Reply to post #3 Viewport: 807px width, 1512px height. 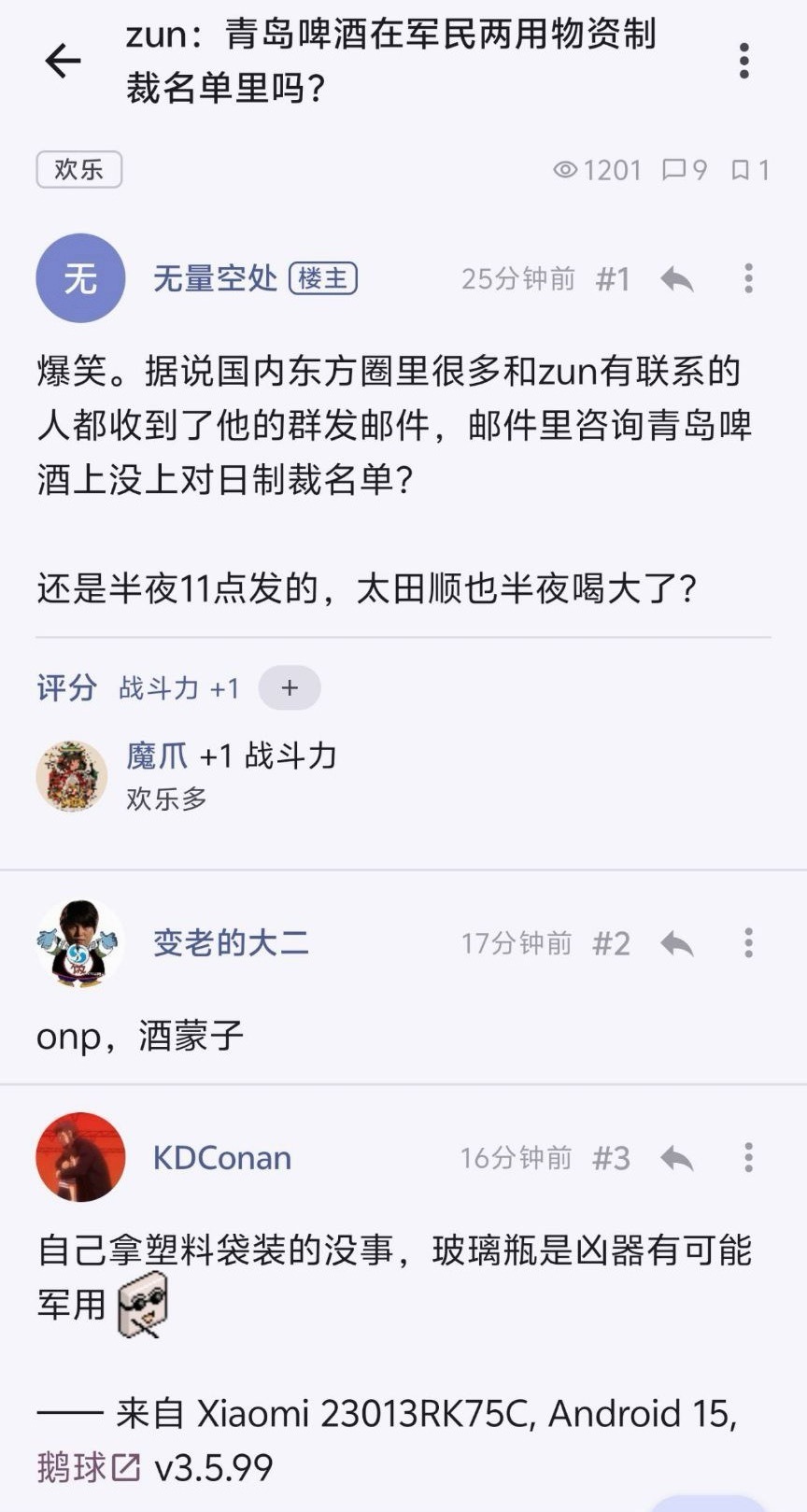[676, 1158]
